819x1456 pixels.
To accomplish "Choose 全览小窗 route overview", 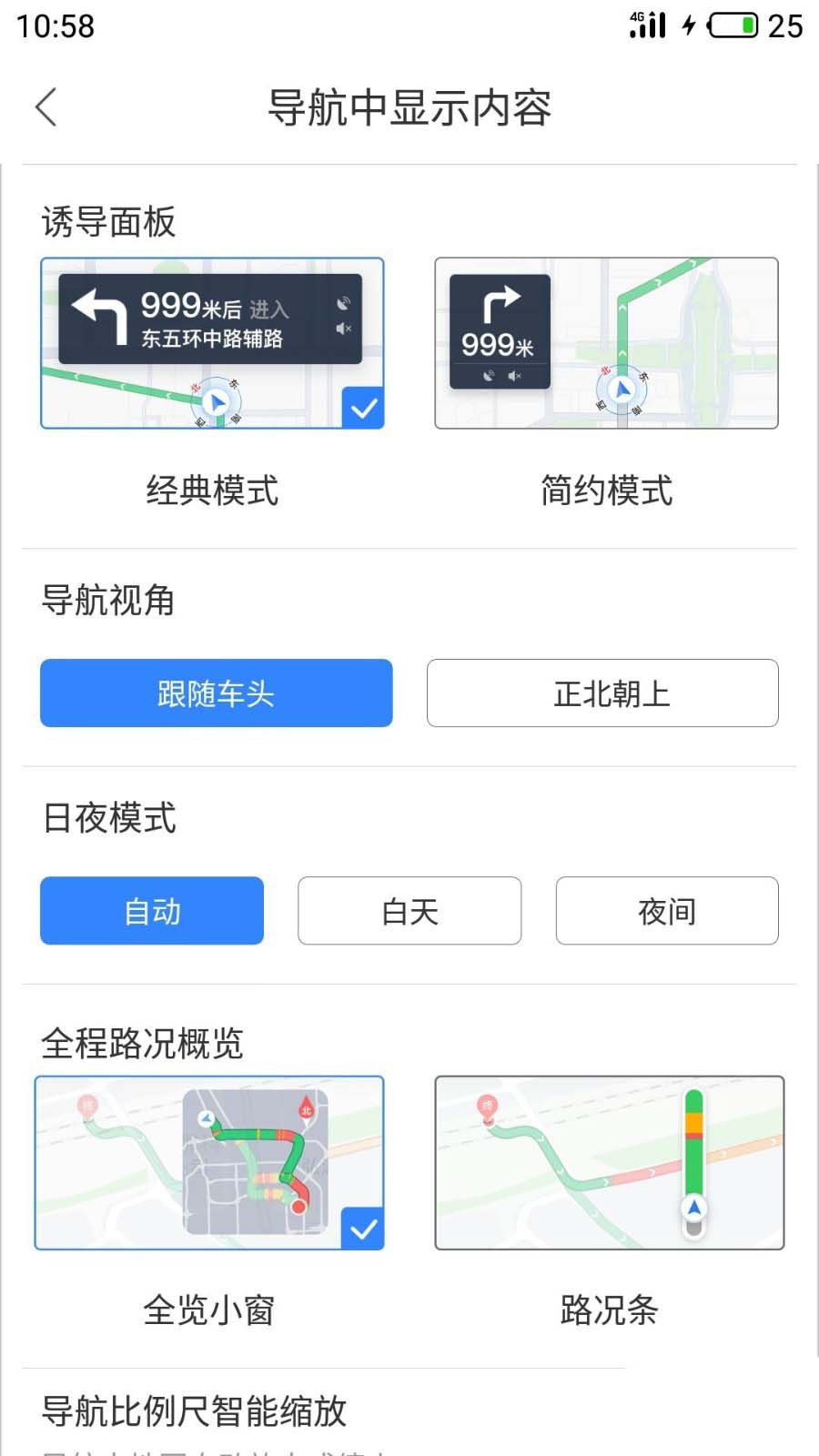I will click(209, 1163).
